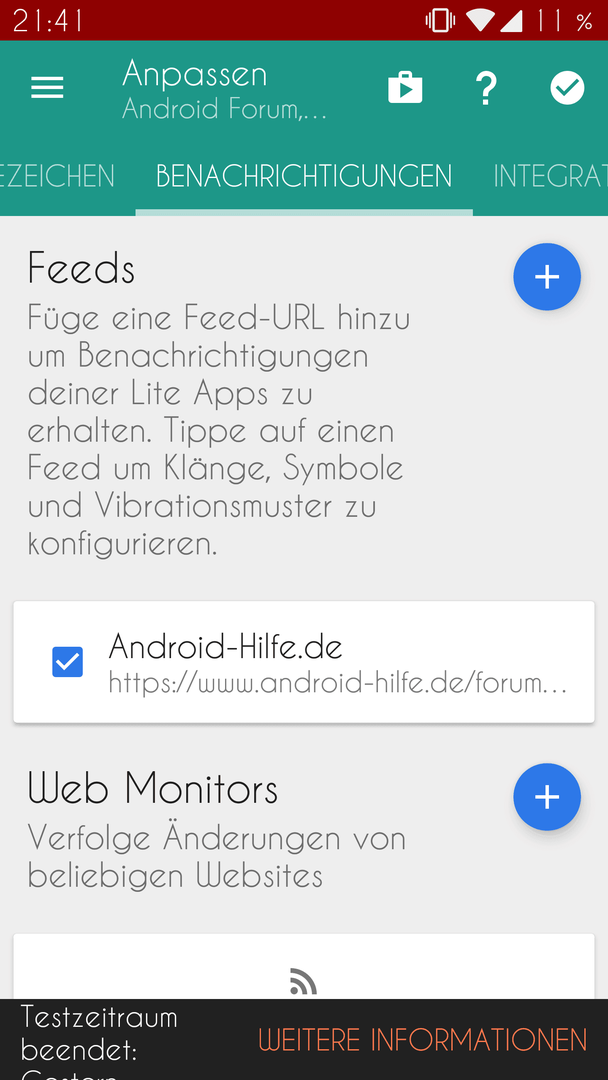
Task: Uncheck the Android-Hilfe.de feed checkbox
Action: (x=67, y=662)
